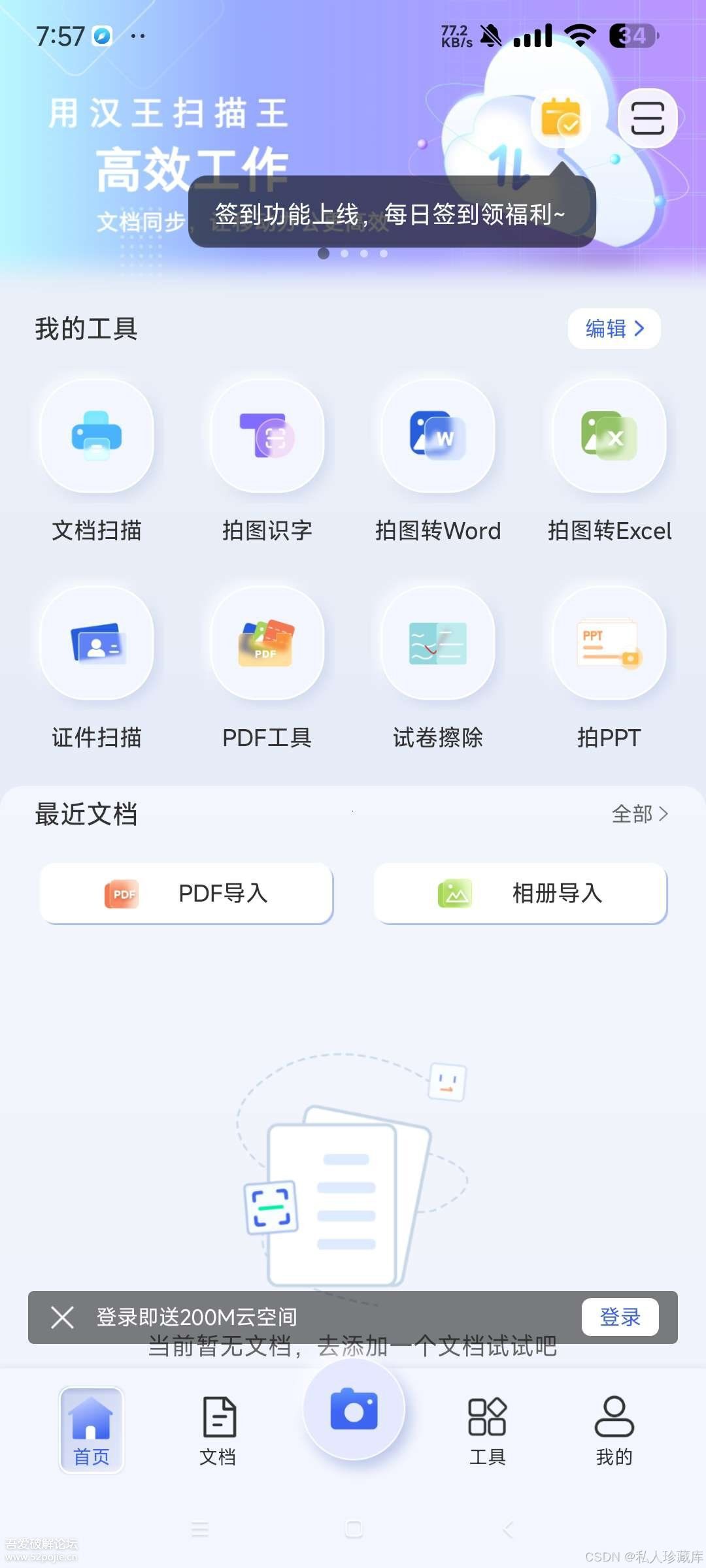Go to the 我的 profile tab
Image resolution: width=706 pixels, height=1568 pixels.
614,1429
